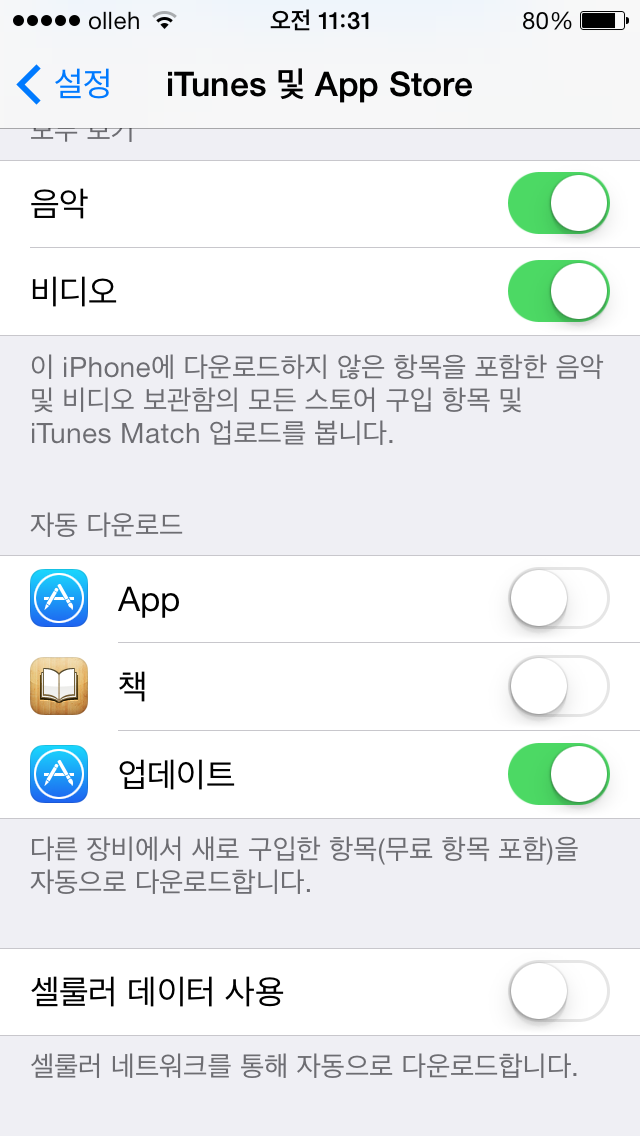Turn off the 음악 switch
The width and height of the screenshot is (640, 1136).
tap(559, 204)
